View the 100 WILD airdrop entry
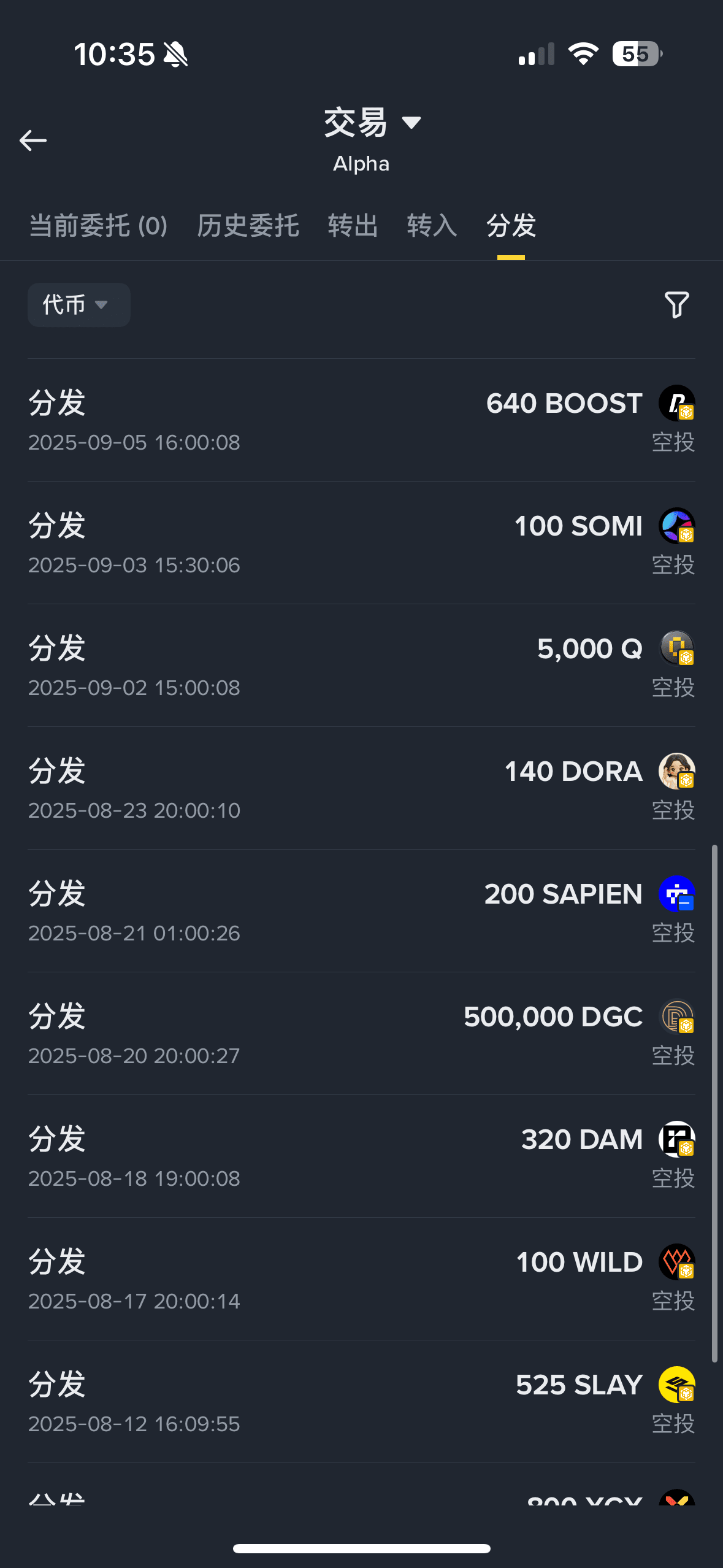The height and width of the screenshot is (1568, 723). click(x=361, y=1279)
